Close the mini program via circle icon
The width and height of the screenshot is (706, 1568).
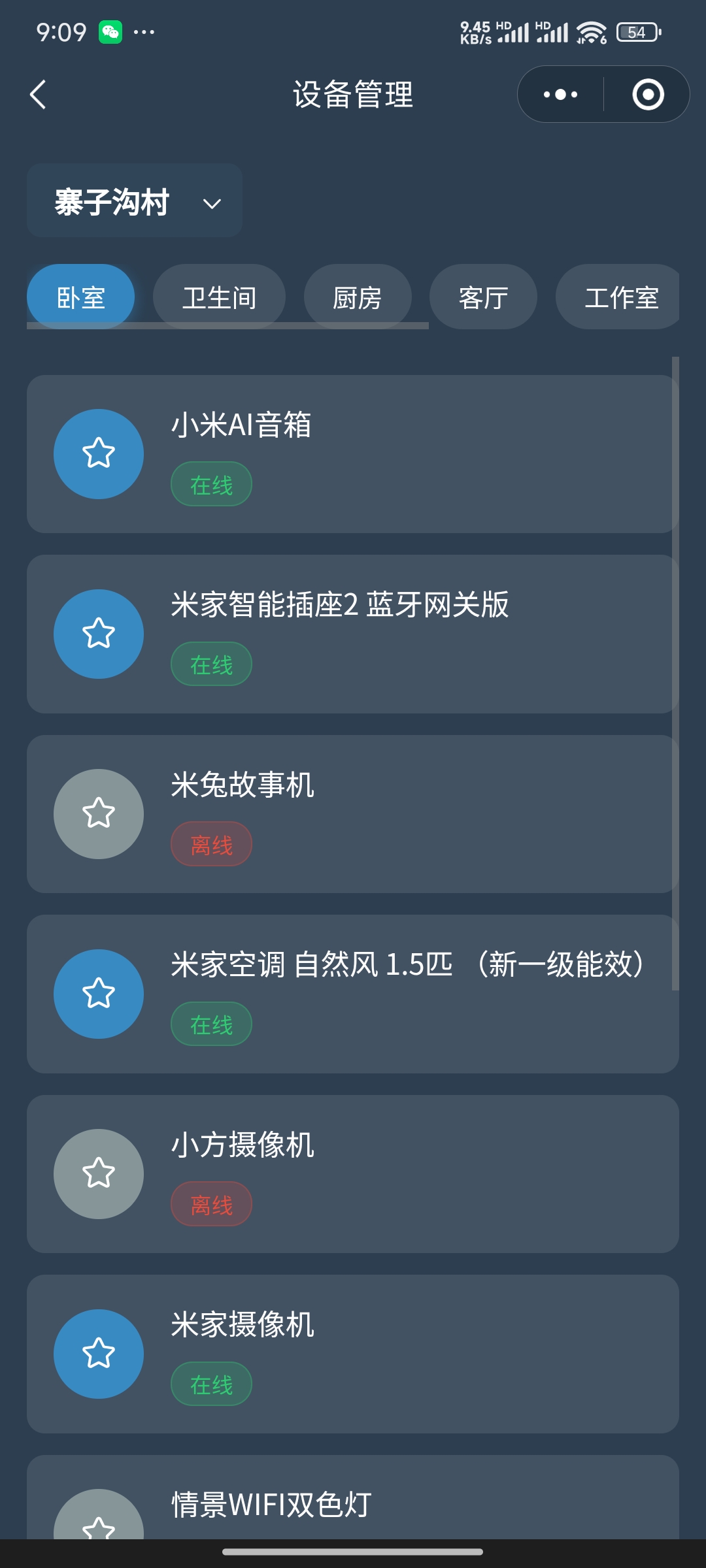click(648, 95)
